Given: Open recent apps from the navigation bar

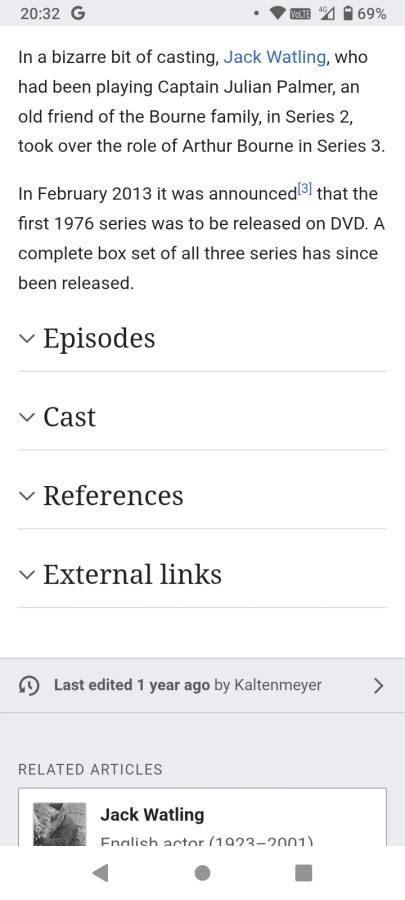Looking at the screenshot, I should (303, 873).
